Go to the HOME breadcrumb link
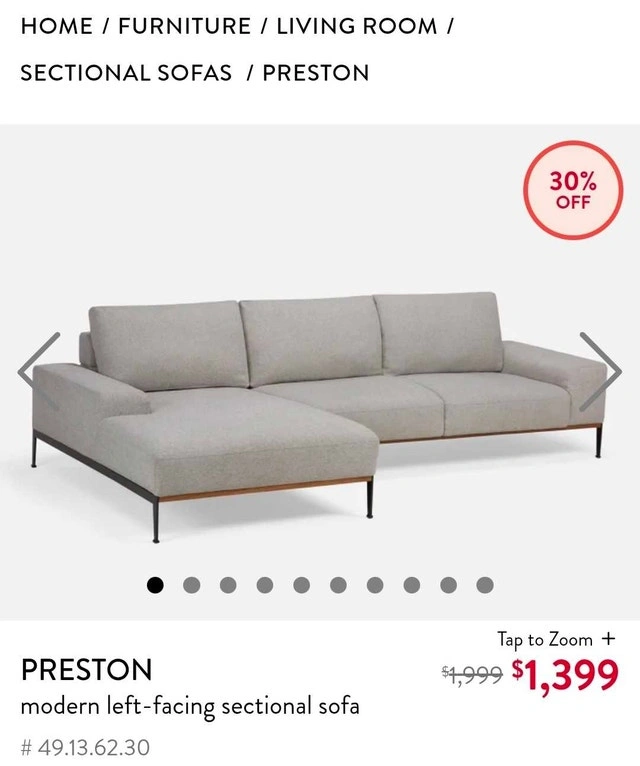640x766 pixels. coord(57,26)
